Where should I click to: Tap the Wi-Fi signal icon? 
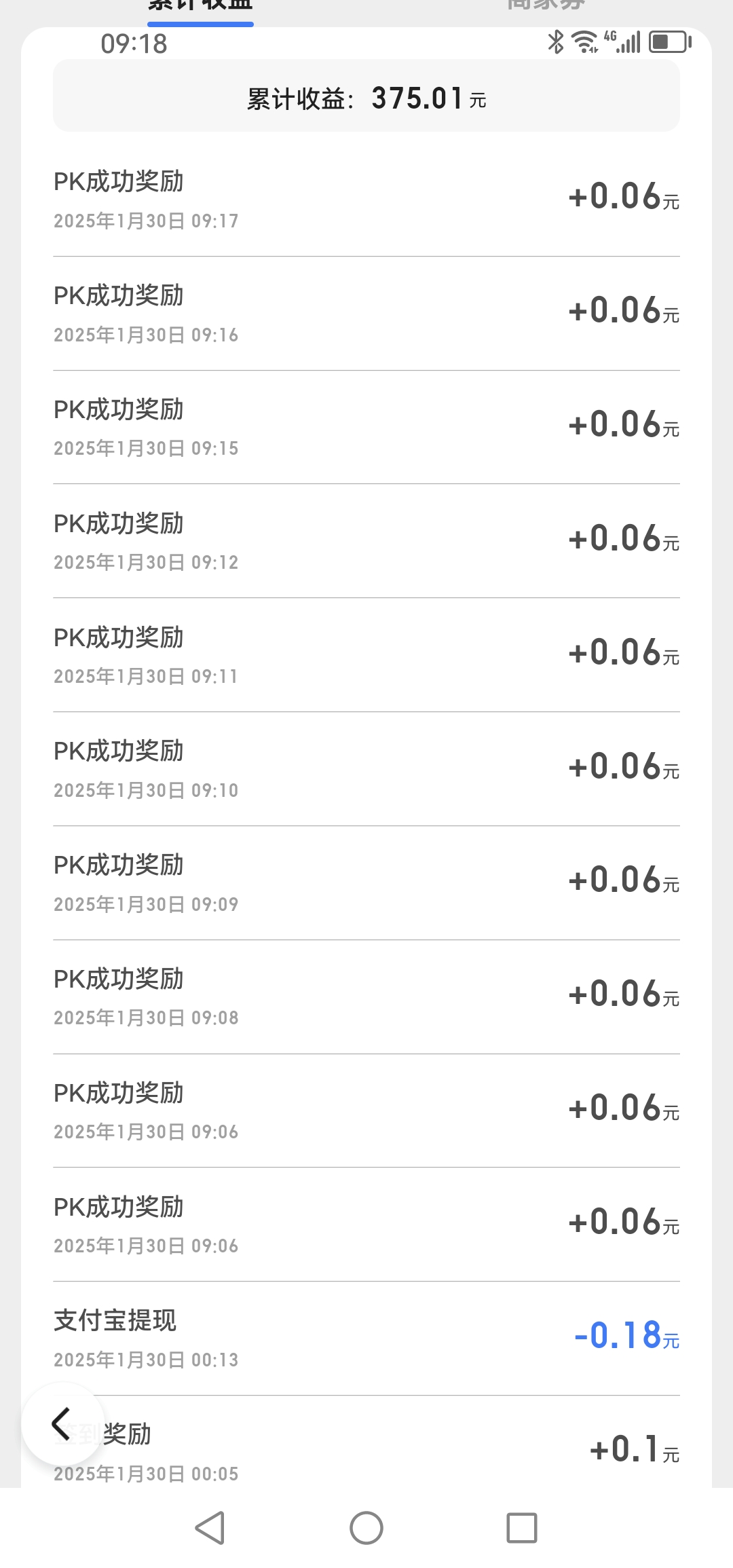[584, 43]
